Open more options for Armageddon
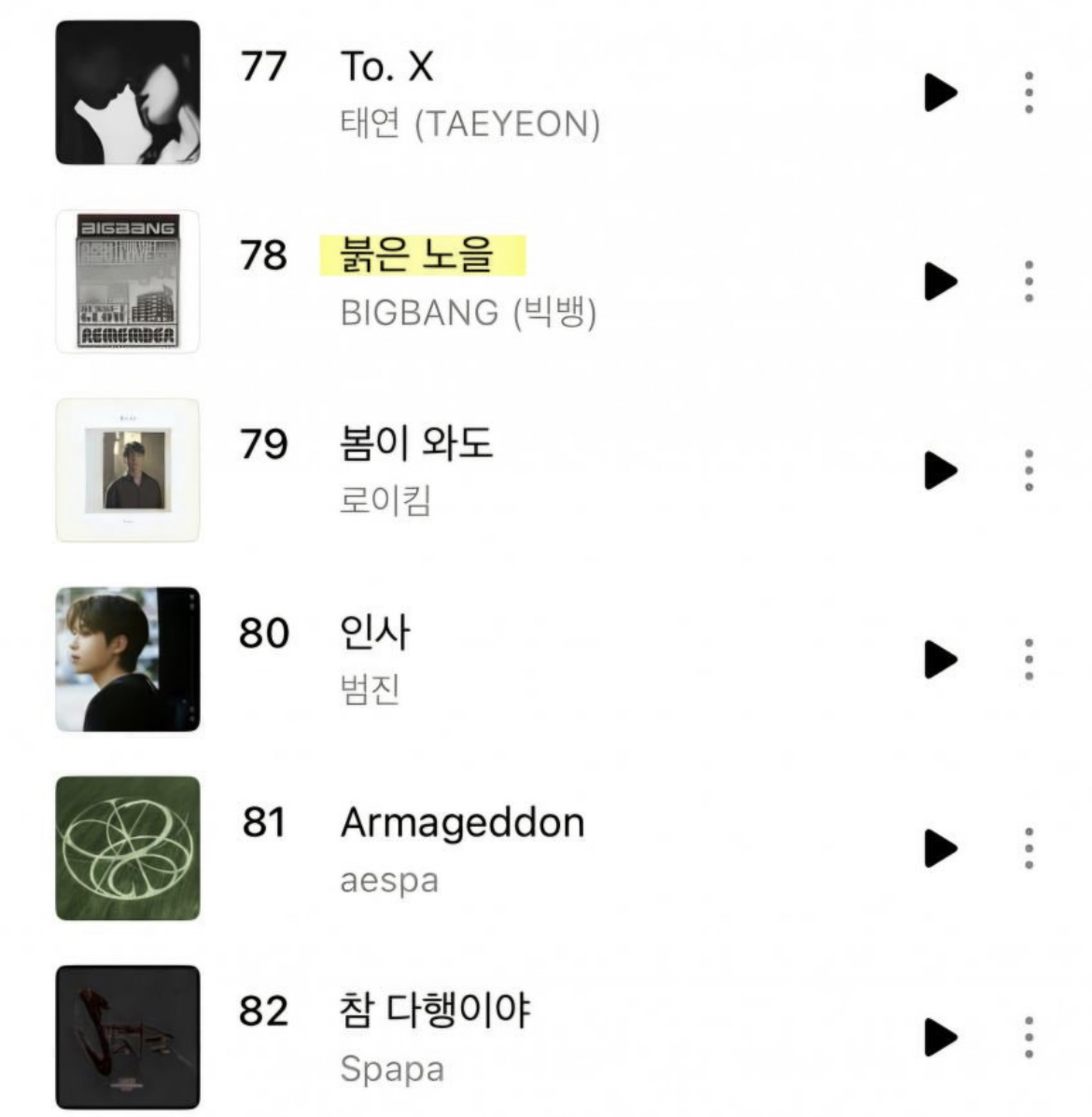Image resolution: width=1092 pixels, height=1117 pixels. [x=1028, y=846]
